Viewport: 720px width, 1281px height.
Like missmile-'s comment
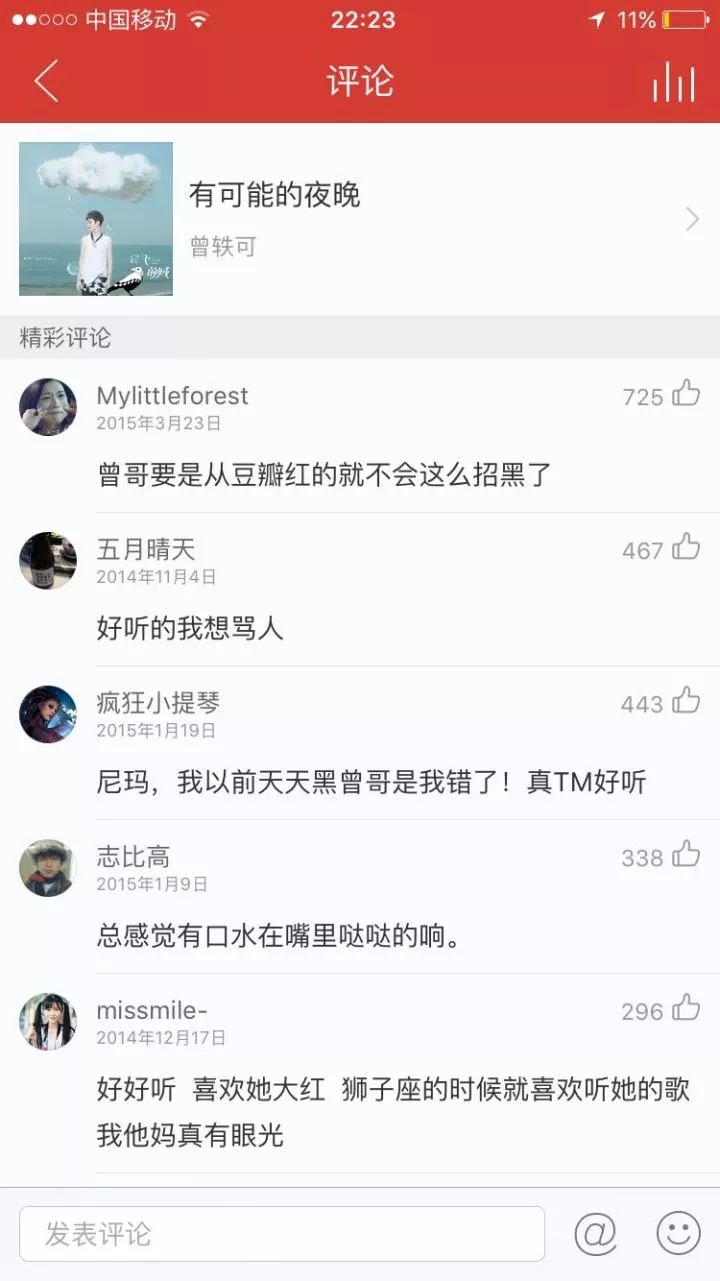686,1007
